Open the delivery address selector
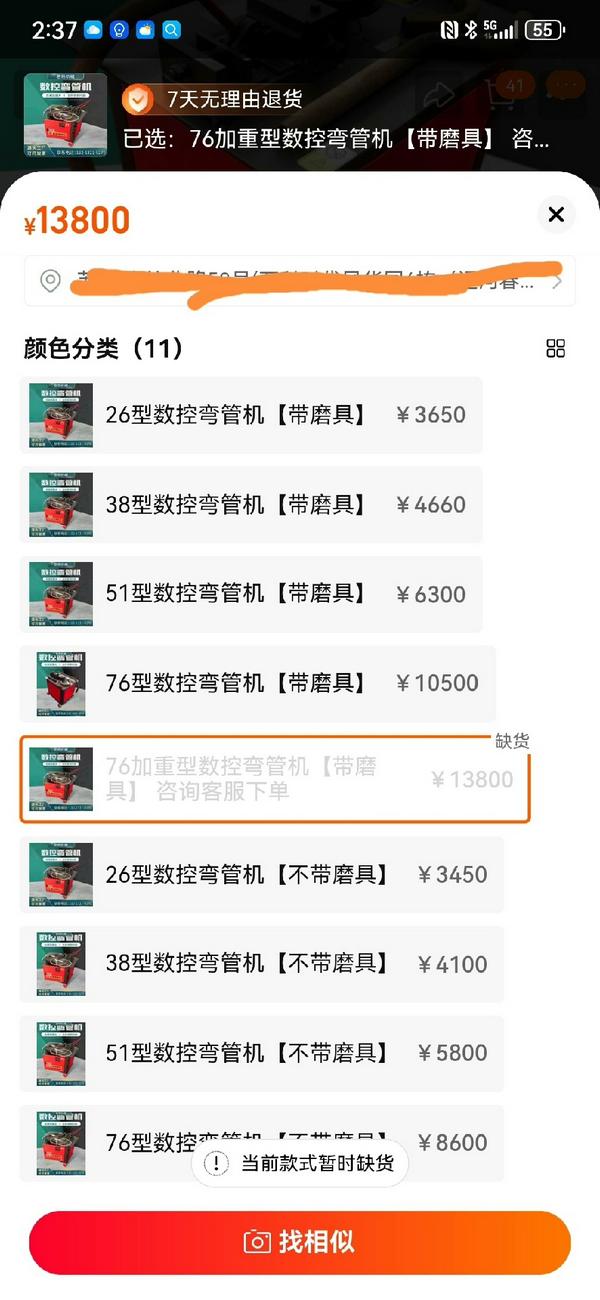 point(300,282)
